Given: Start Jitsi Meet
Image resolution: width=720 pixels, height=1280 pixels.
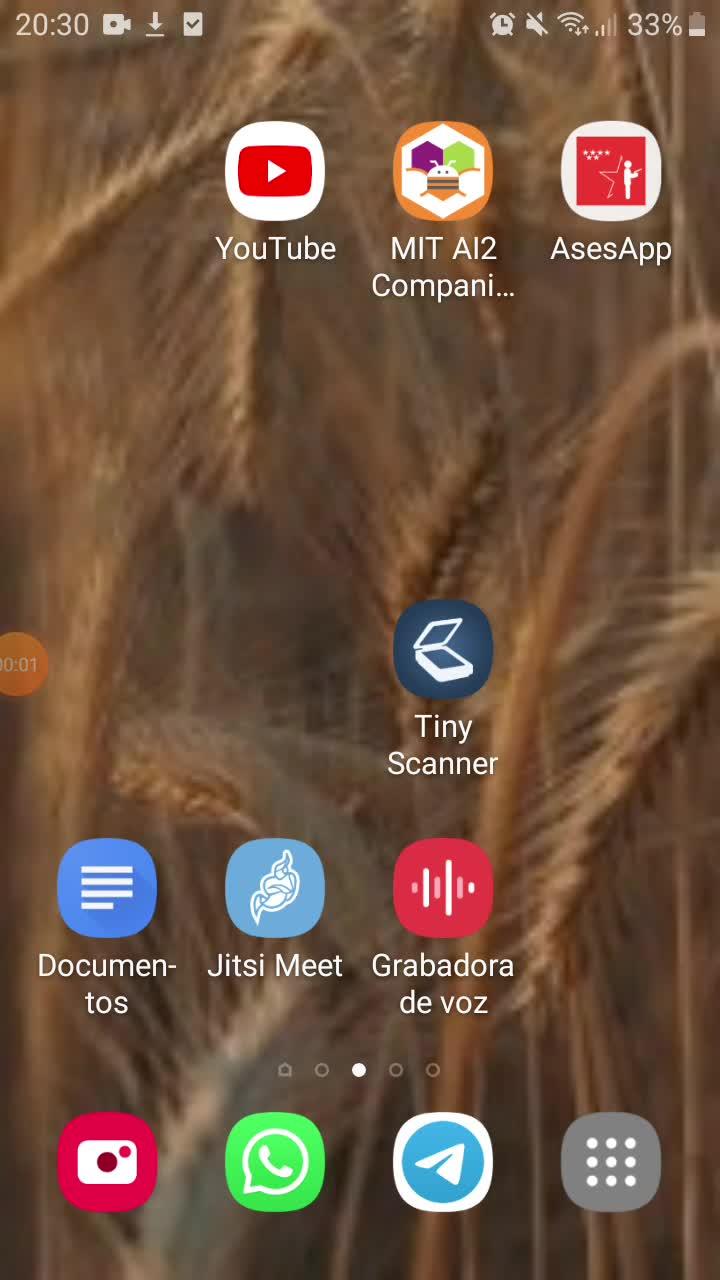Looking at the screenshot, I should point(275,888).
